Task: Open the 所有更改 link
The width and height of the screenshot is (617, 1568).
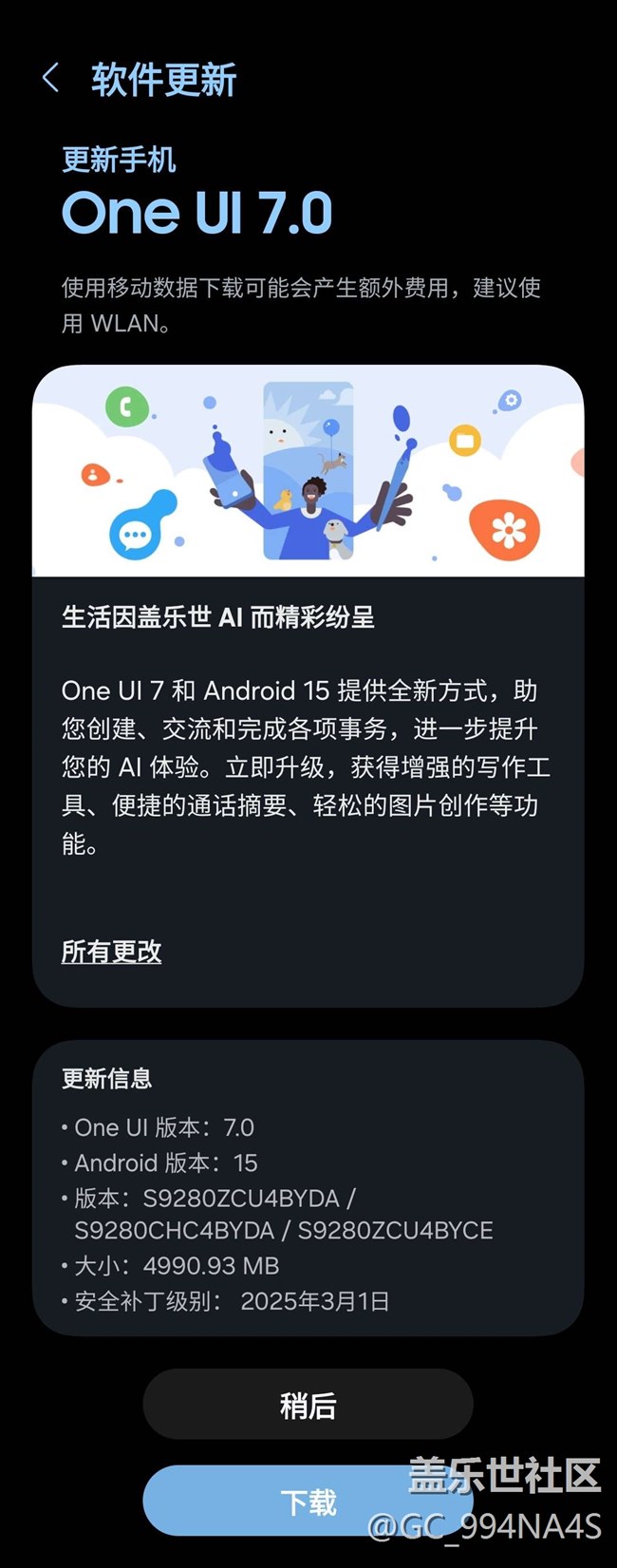Action: 111,952
